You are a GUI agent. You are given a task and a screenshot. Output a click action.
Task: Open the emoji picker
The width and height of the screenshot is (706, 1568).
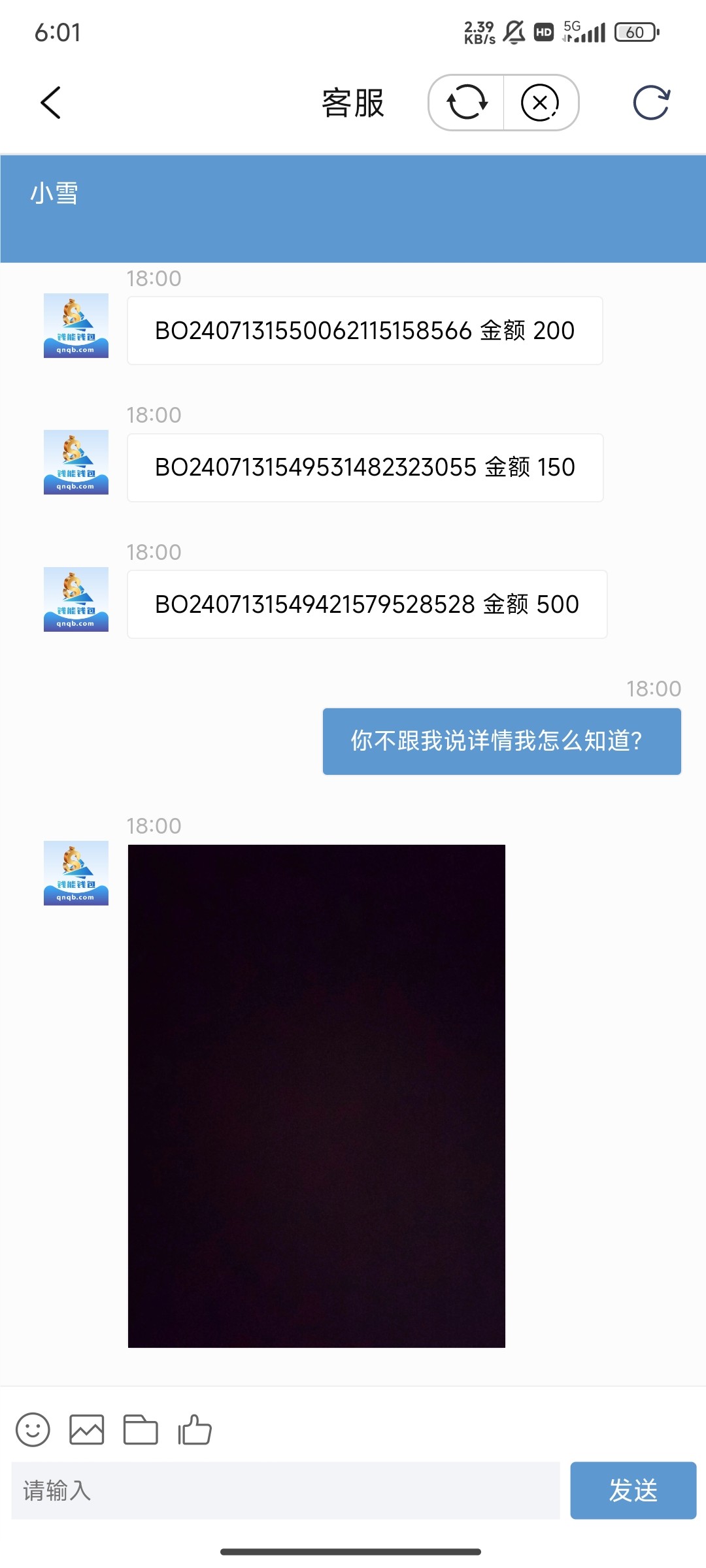click(33, 1430)
